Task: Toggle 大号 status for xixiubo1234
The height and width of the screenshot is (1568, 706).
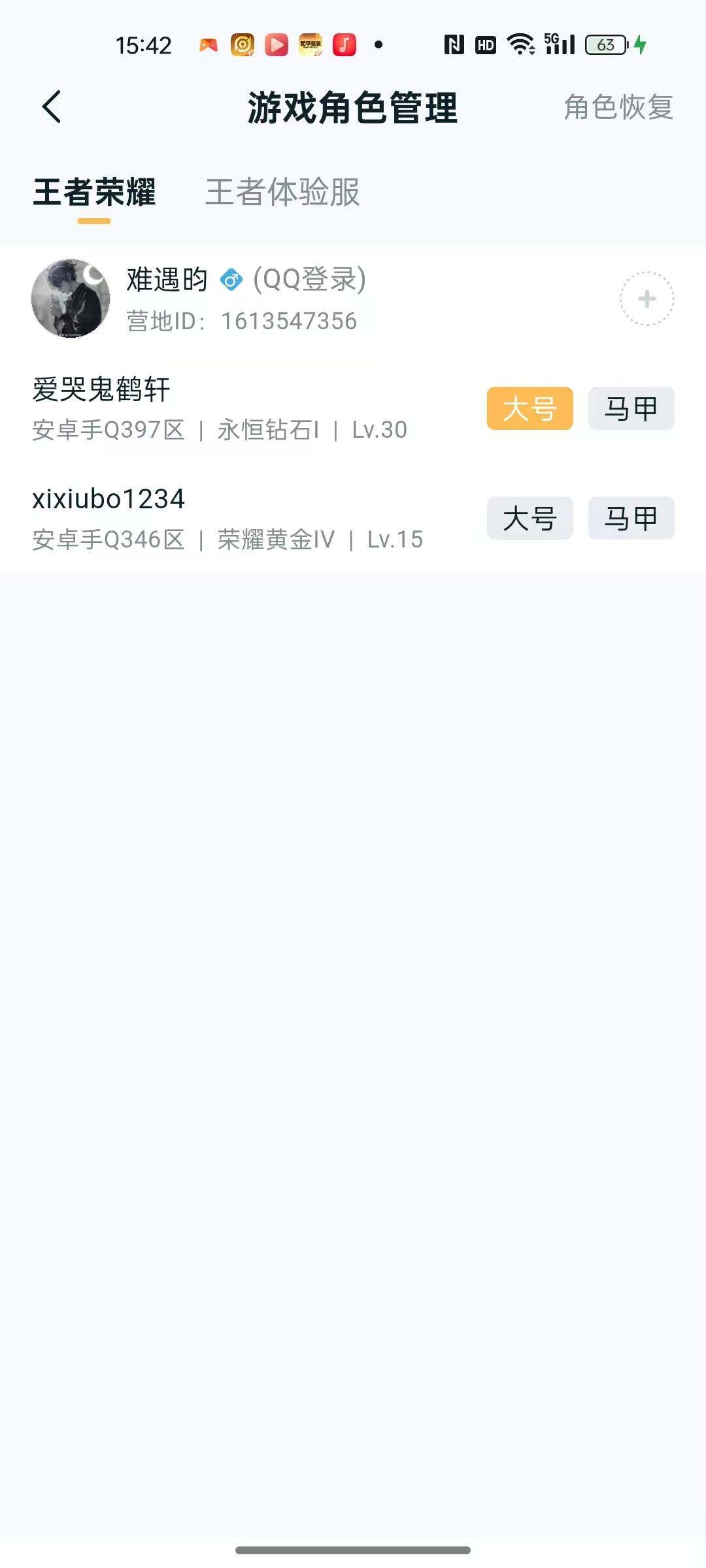Action: [529, 518]
